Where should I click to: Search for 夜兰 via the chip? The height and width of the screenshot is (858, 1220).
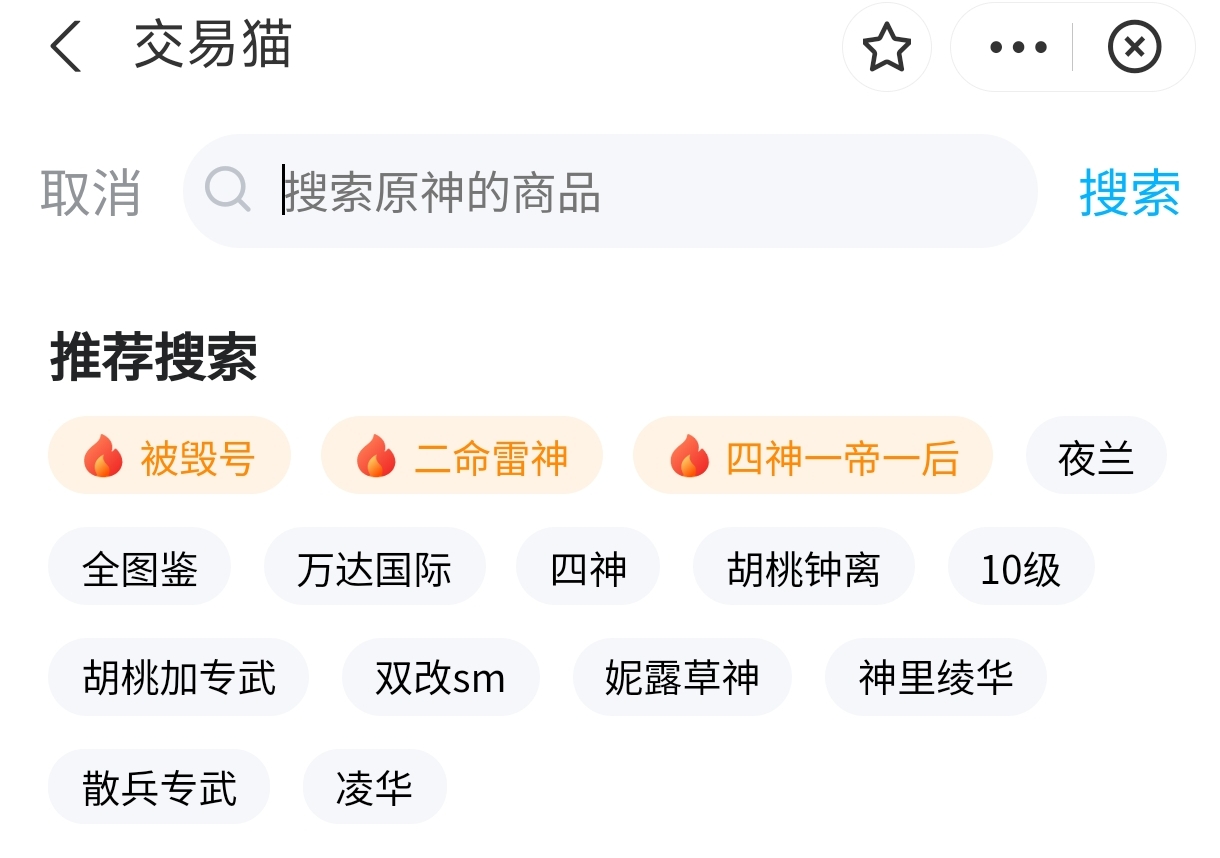point(1096,457)
